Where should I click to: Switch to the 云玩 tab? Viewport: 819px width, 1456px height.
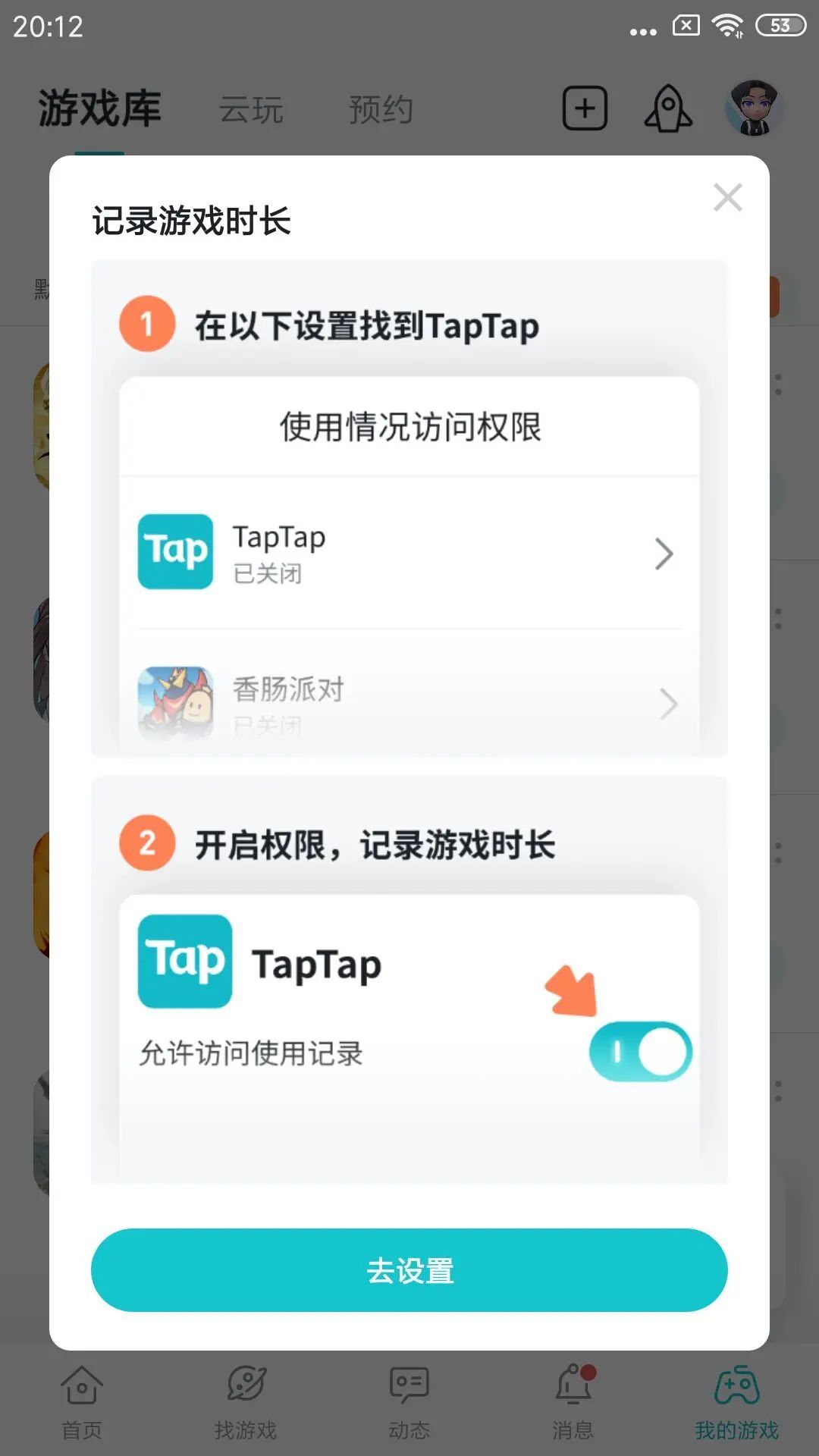click(250, 108)
